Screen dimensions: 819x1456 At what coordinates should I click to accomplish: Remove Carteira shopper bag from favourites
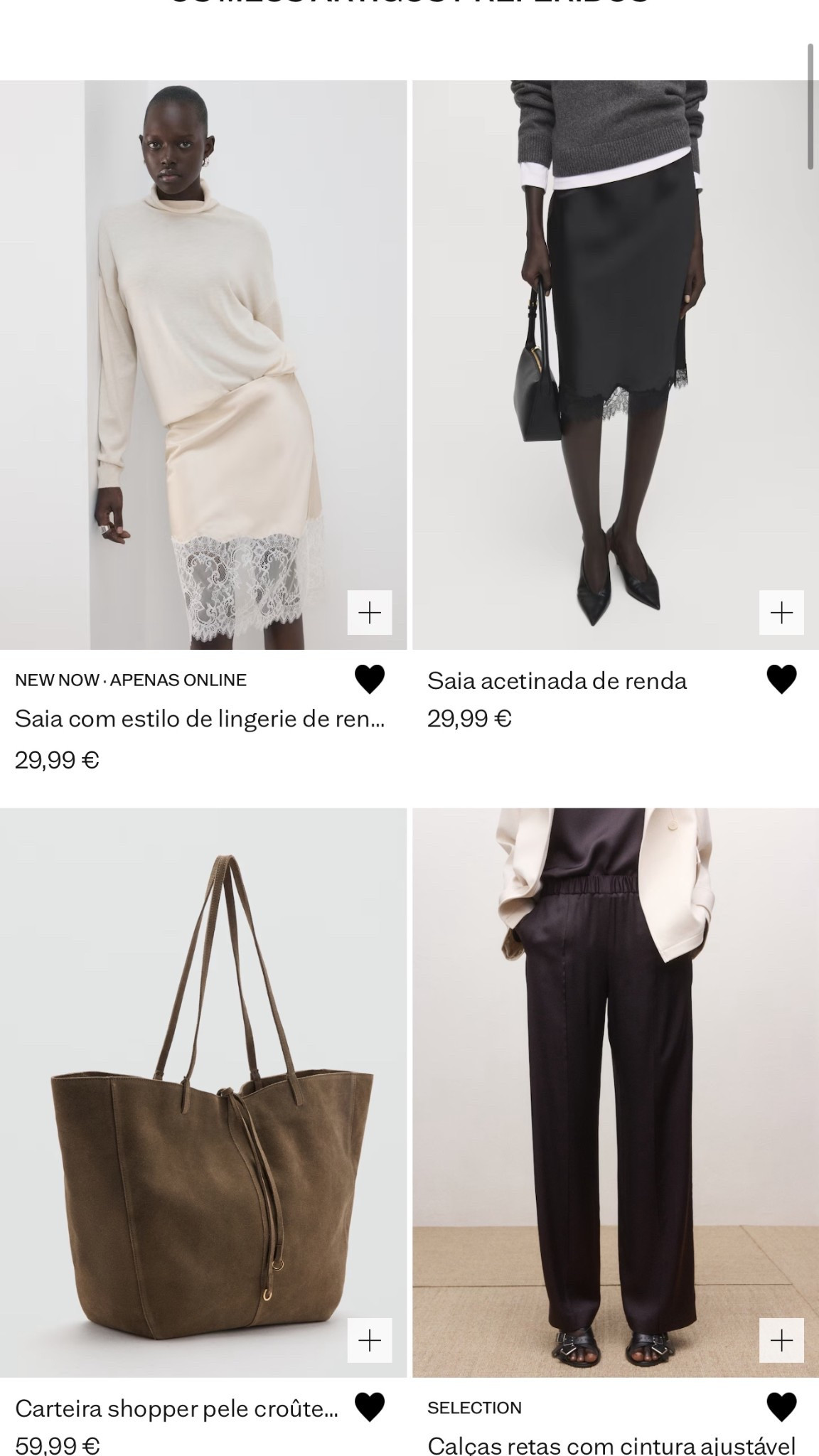[x=370, y=1407]
